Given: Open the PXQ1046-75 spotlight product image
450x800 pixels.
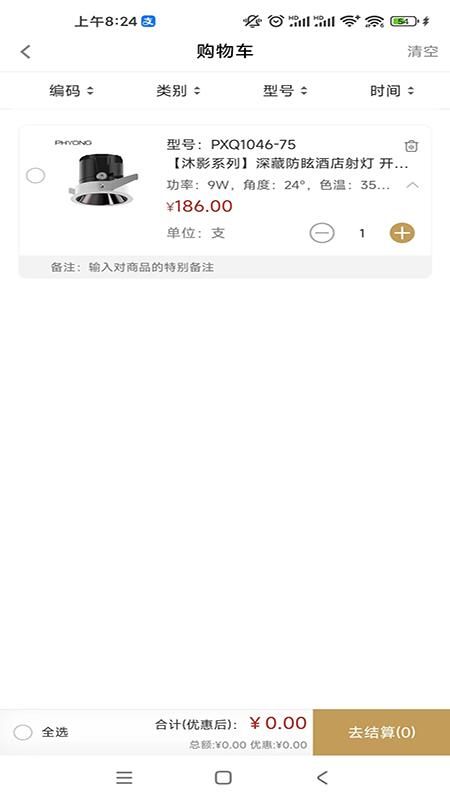Looking at the screenshot, I should (101, 176).
